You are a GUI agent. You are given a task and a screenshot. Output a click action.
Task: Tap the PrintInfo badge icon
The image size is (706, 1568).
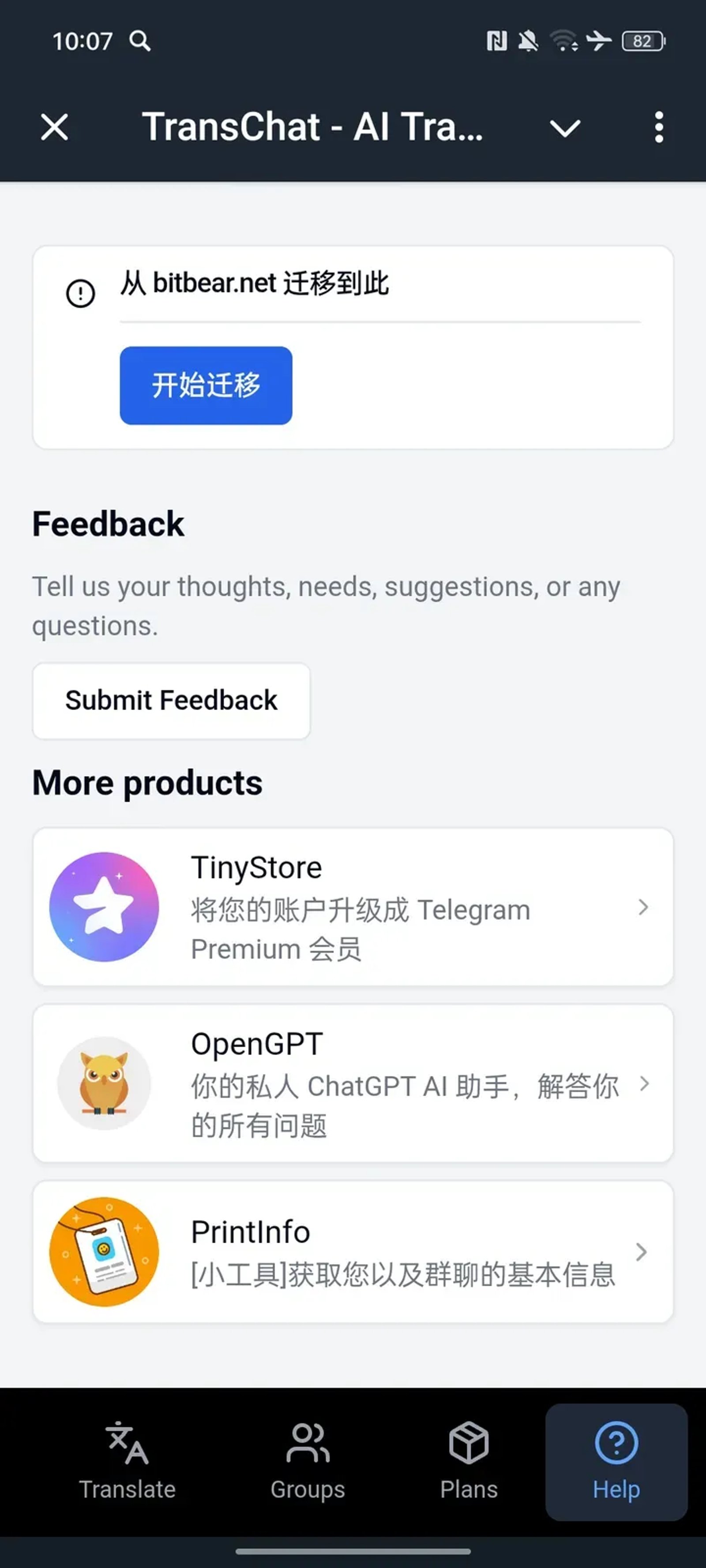[x=105, y=1252]
